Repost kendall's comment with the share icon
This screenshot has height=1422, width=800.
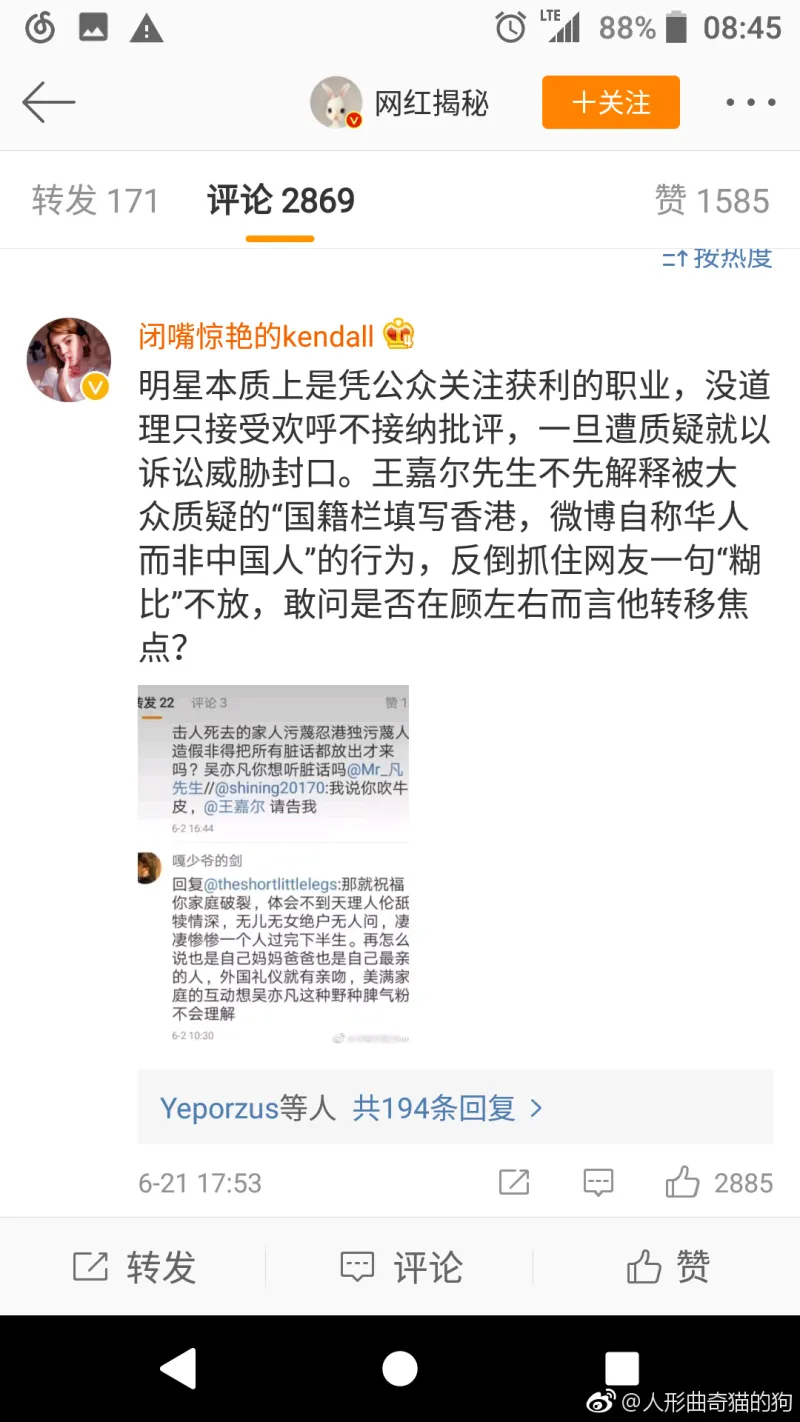(x=513, y=1183)
